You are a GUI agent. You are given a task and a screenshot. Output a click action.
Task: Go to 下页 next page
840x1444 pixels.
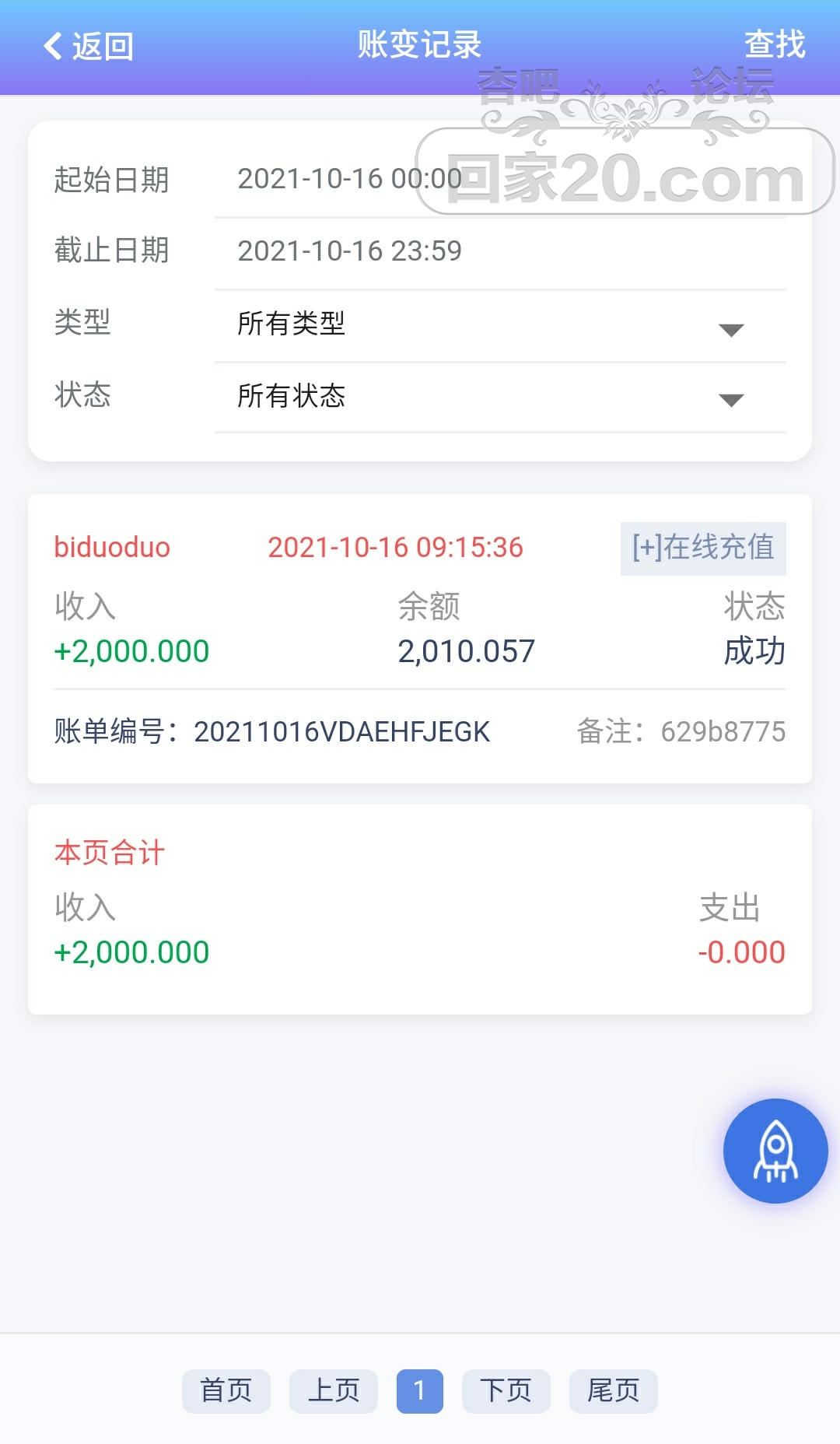click(x=506, y=1391)
